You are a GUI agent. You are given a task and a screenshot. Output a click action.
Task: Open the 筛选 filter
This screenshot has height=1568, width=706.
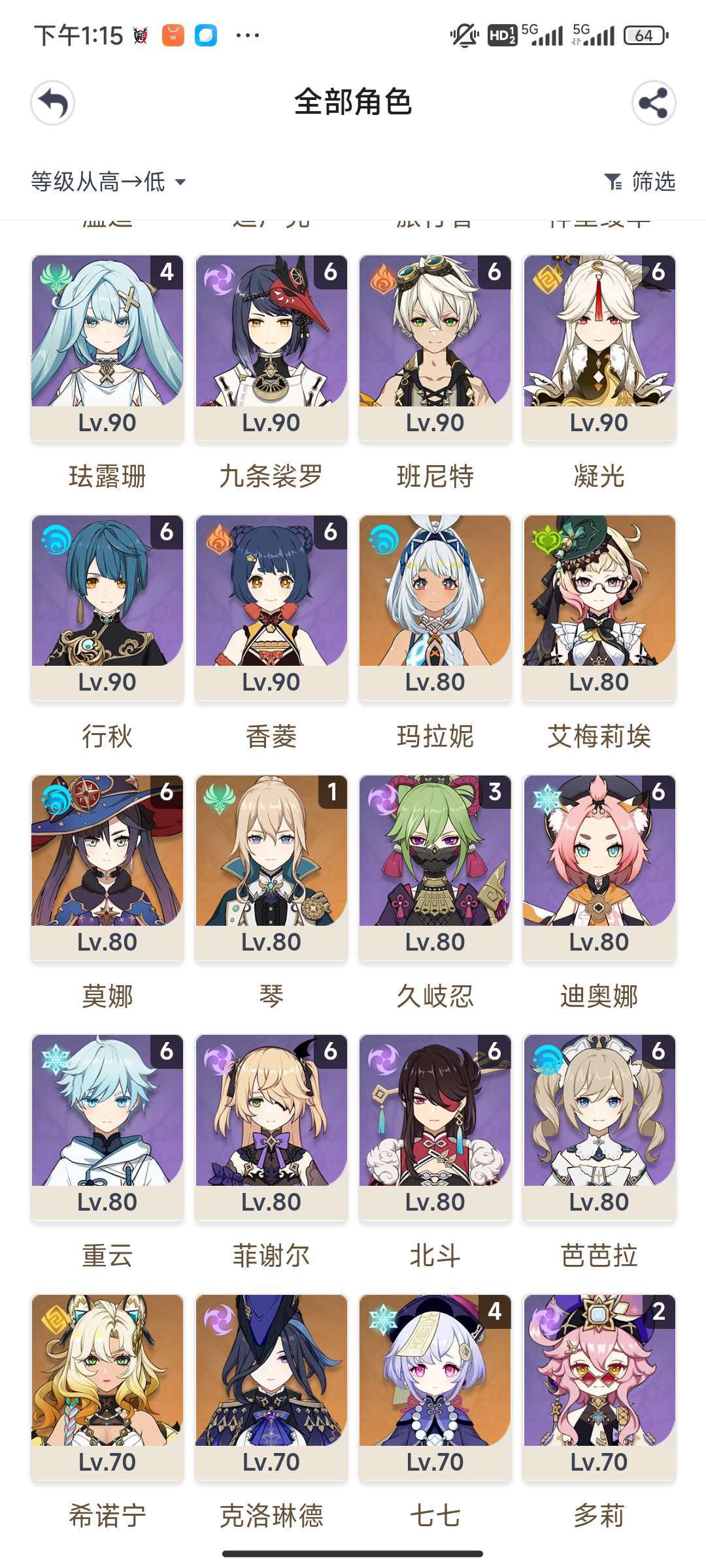coord(640,182)
